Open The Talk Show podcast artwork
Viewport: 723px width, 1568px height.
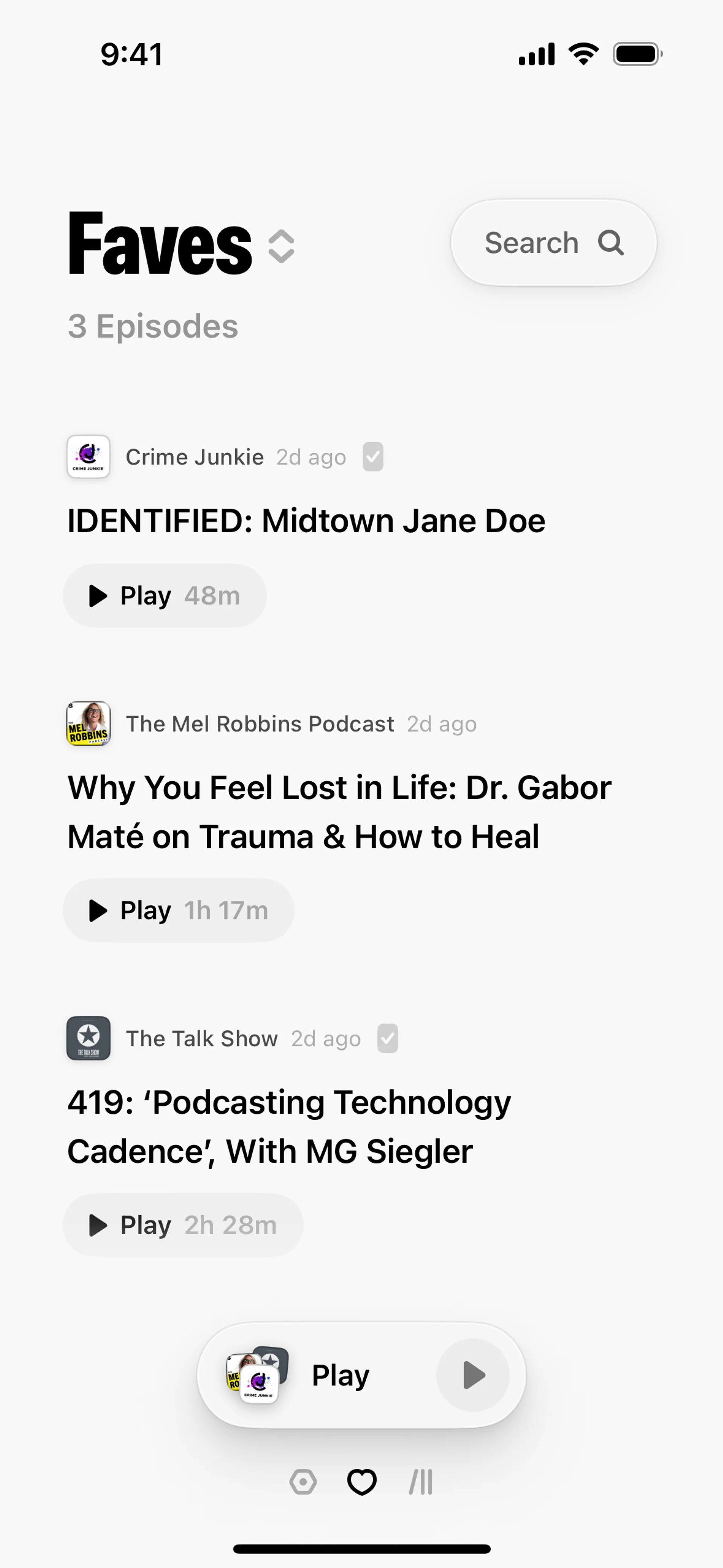[x=88, y=1038]
